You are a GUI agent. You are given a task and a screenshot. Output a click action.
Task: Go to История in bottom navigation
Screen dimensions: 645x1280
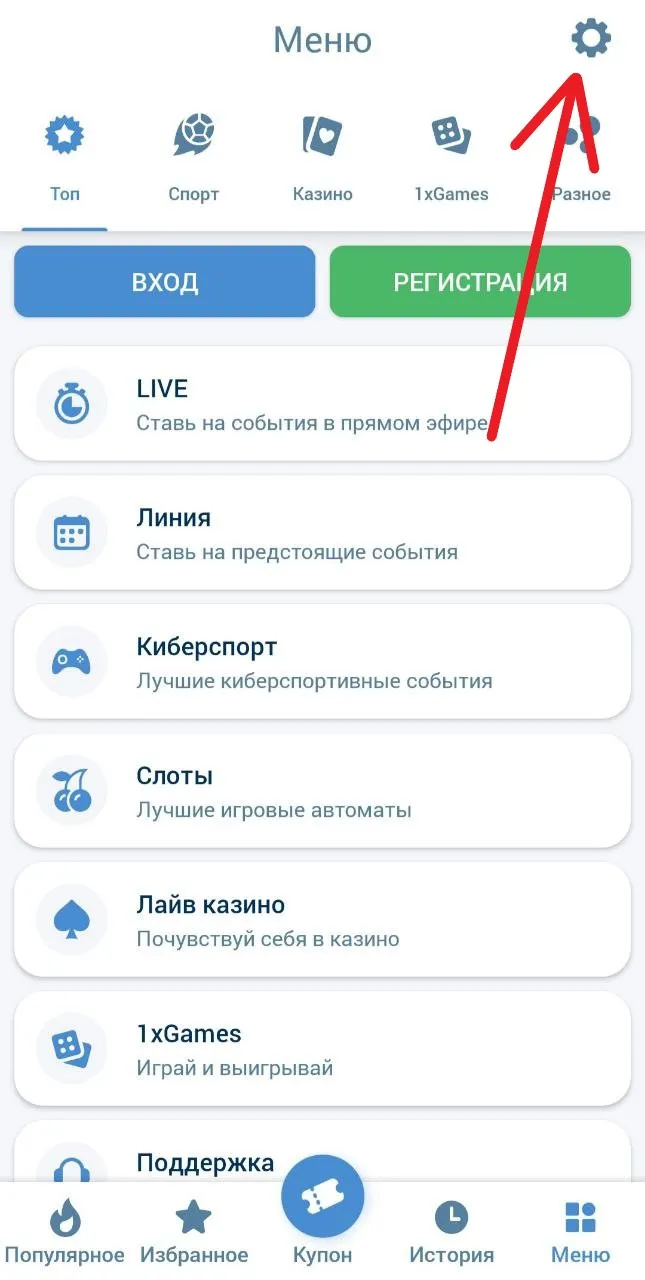451,1233
